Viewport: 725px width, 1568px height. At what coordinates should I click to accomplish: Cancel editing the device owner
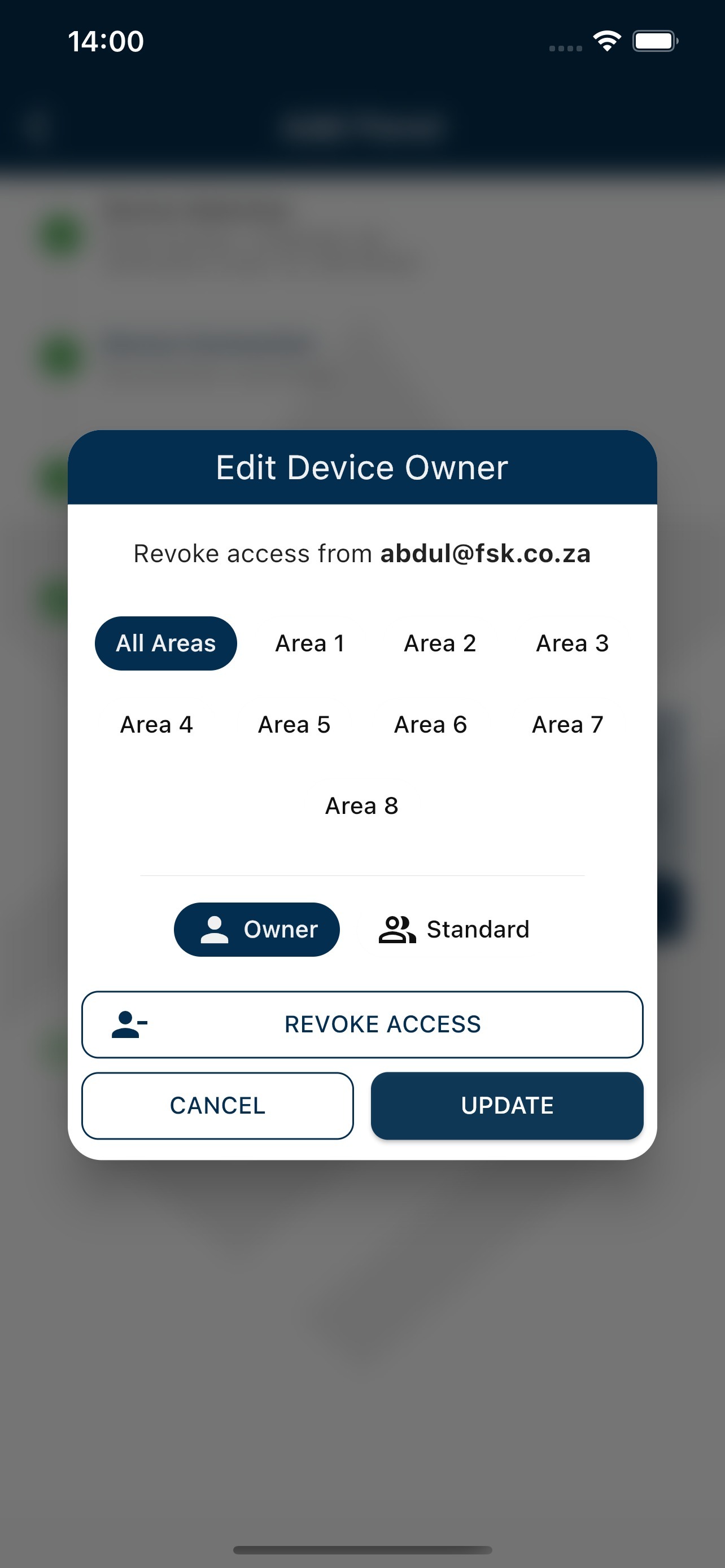tap(217, 1105)
